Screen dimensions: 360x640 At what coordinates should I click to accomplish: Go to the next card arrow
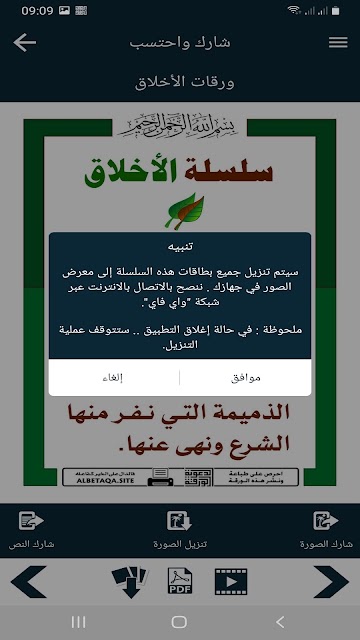pyautogui.click(x=331, y=582)
